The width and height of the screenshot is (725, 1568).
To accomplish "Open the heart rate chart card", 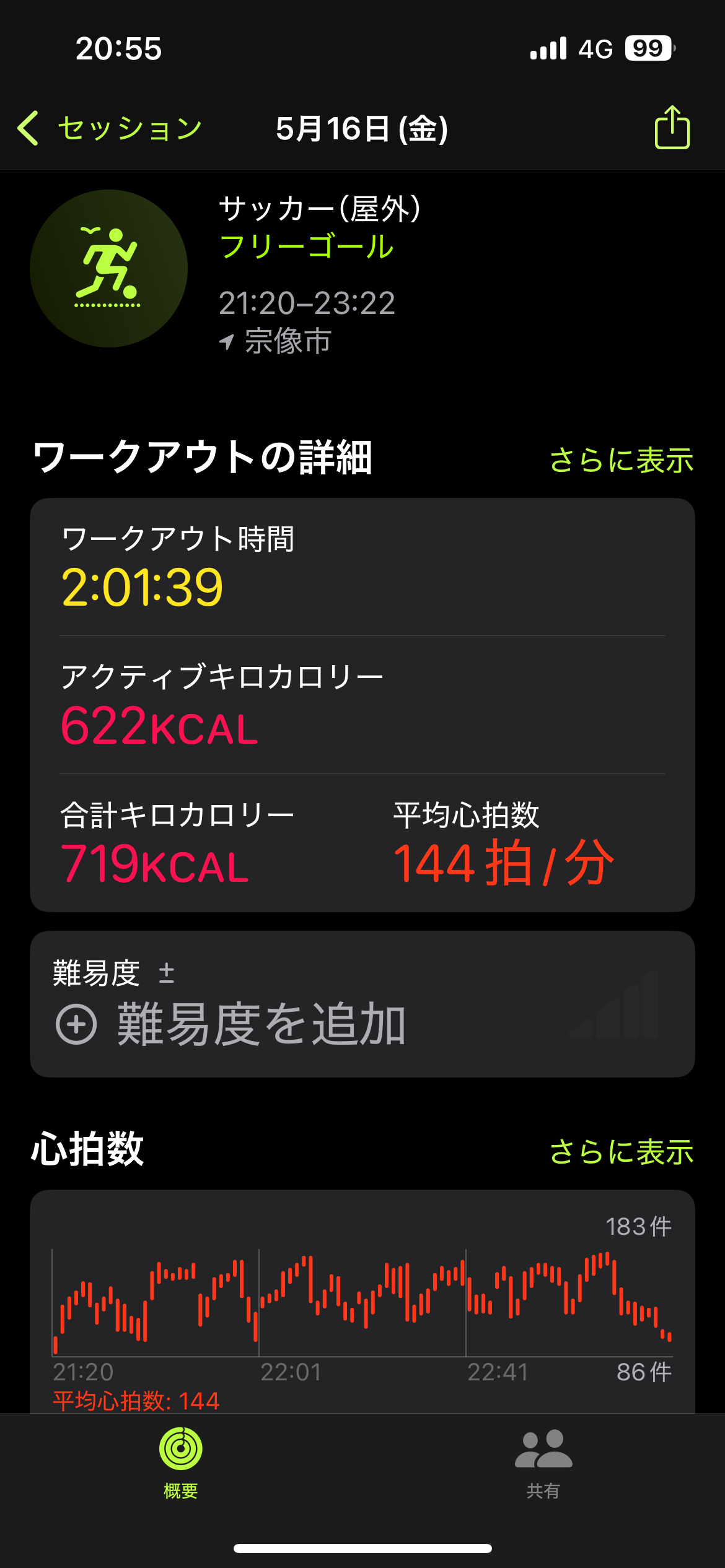I will point(362,1300).
